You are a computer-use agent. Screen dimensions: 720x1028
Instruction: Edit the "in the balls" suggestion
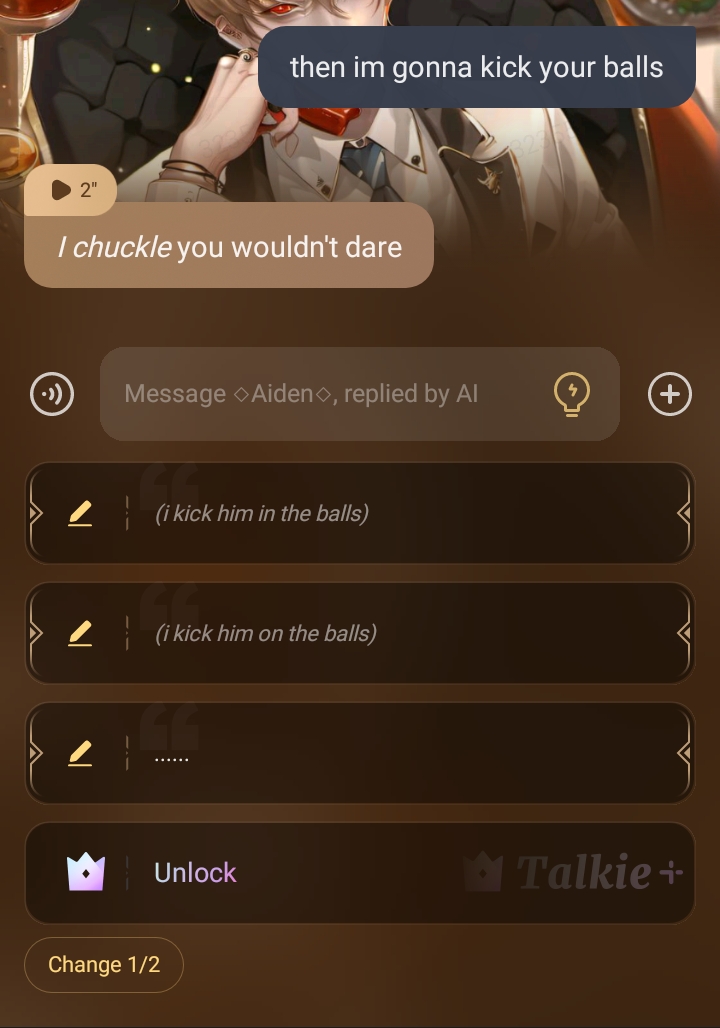click(80, 514)
